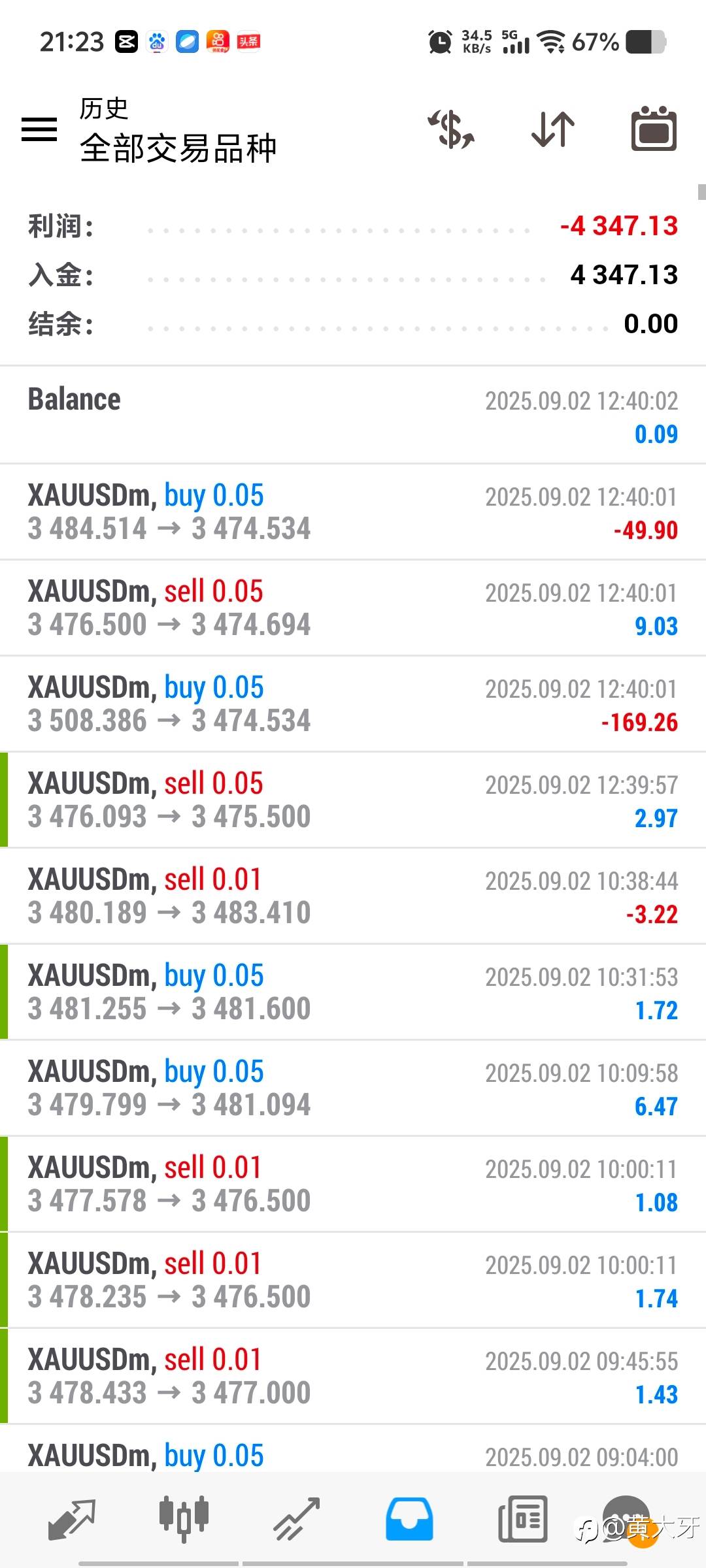
Task: Open the hamburger side menu
Action: pos(39,129)
